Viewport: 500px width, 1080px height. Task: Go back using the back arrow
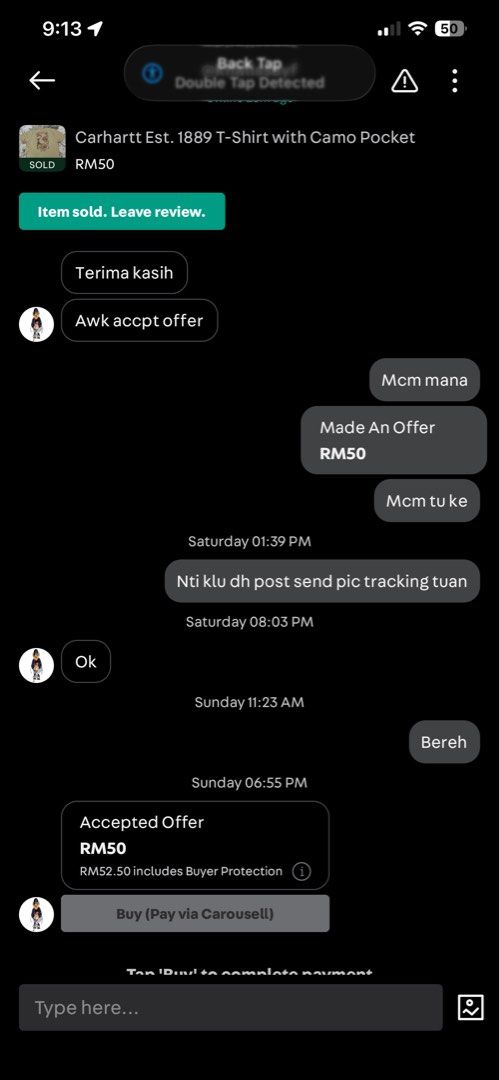pyautogui.click(x=42, y=81)
